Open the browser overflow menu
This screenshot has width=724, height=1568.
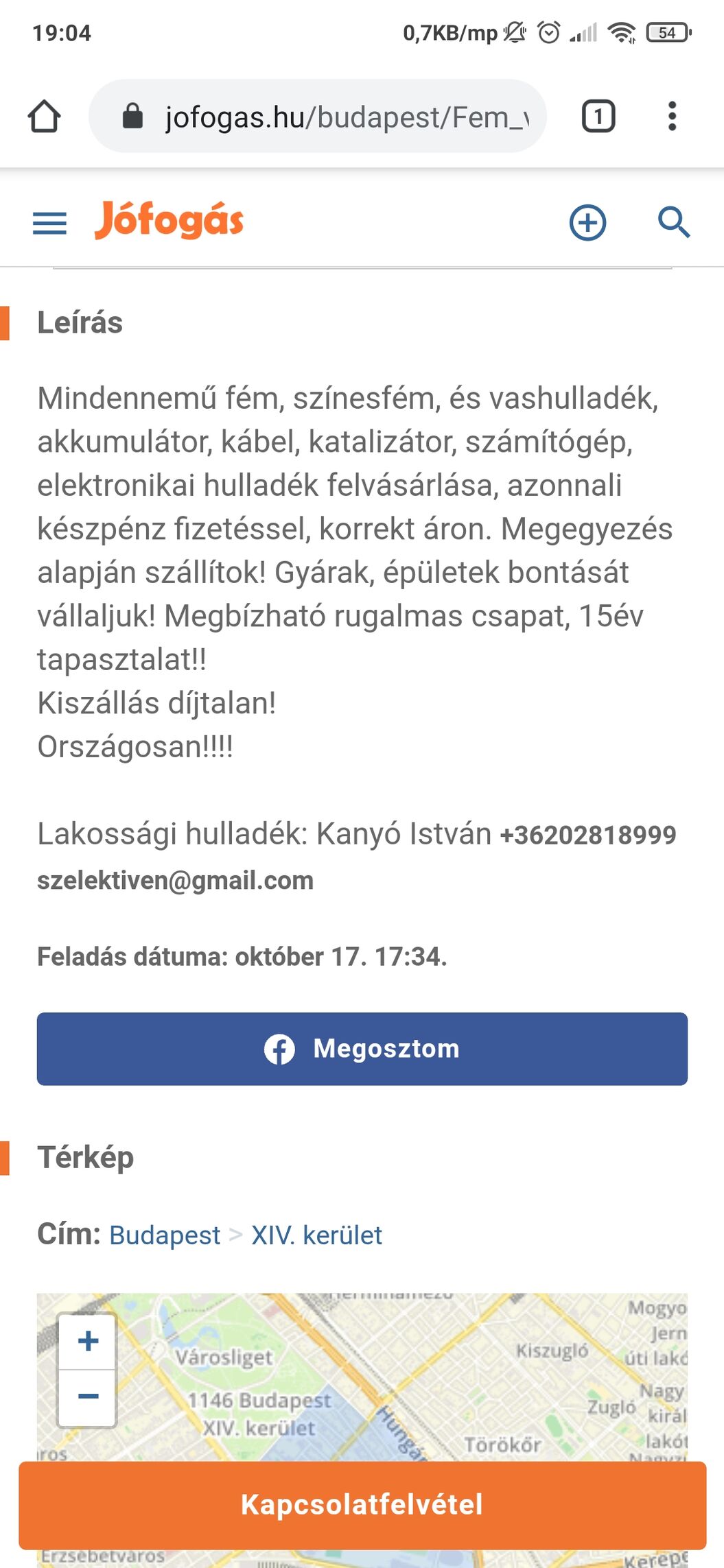coord(672,116)
